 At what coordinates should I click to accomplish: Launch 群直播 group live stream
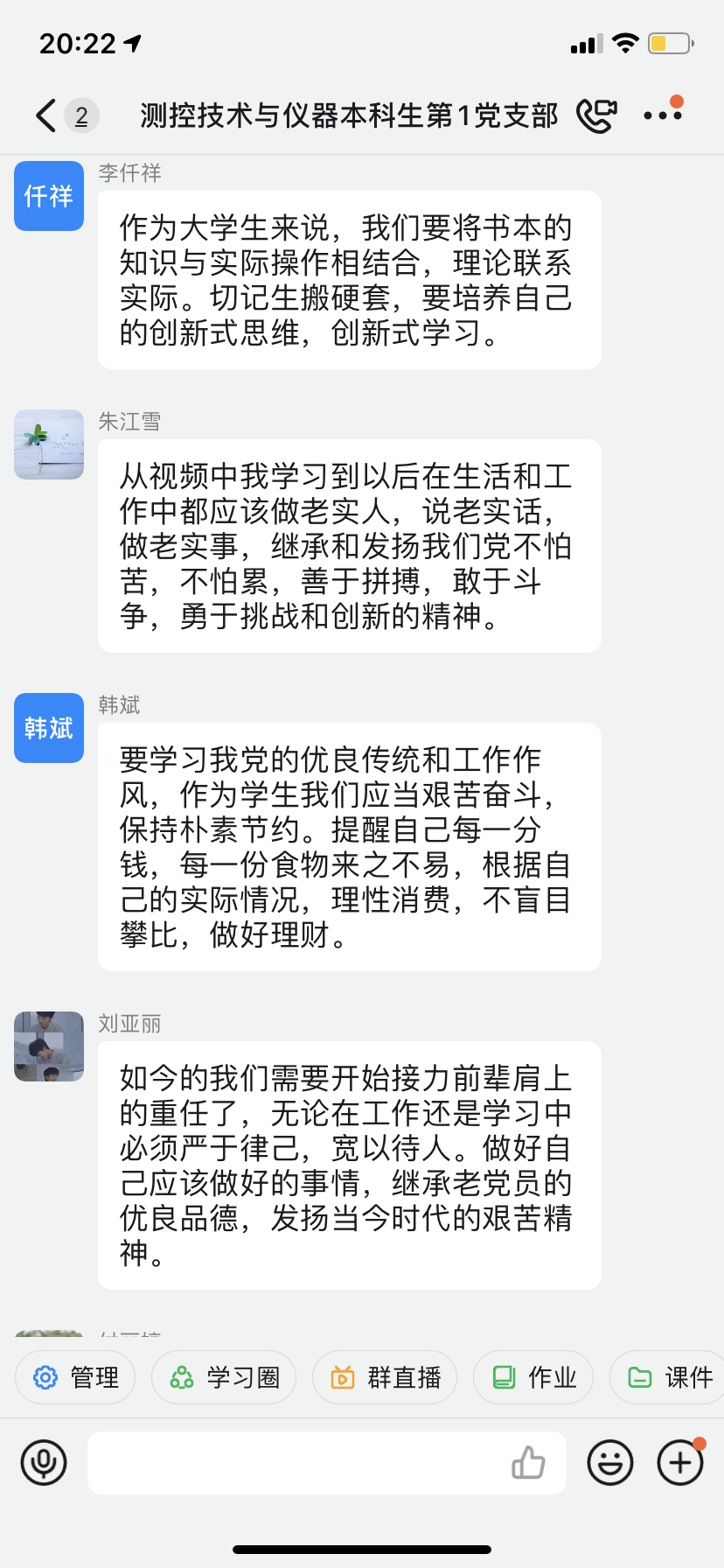coord(385,1377)
